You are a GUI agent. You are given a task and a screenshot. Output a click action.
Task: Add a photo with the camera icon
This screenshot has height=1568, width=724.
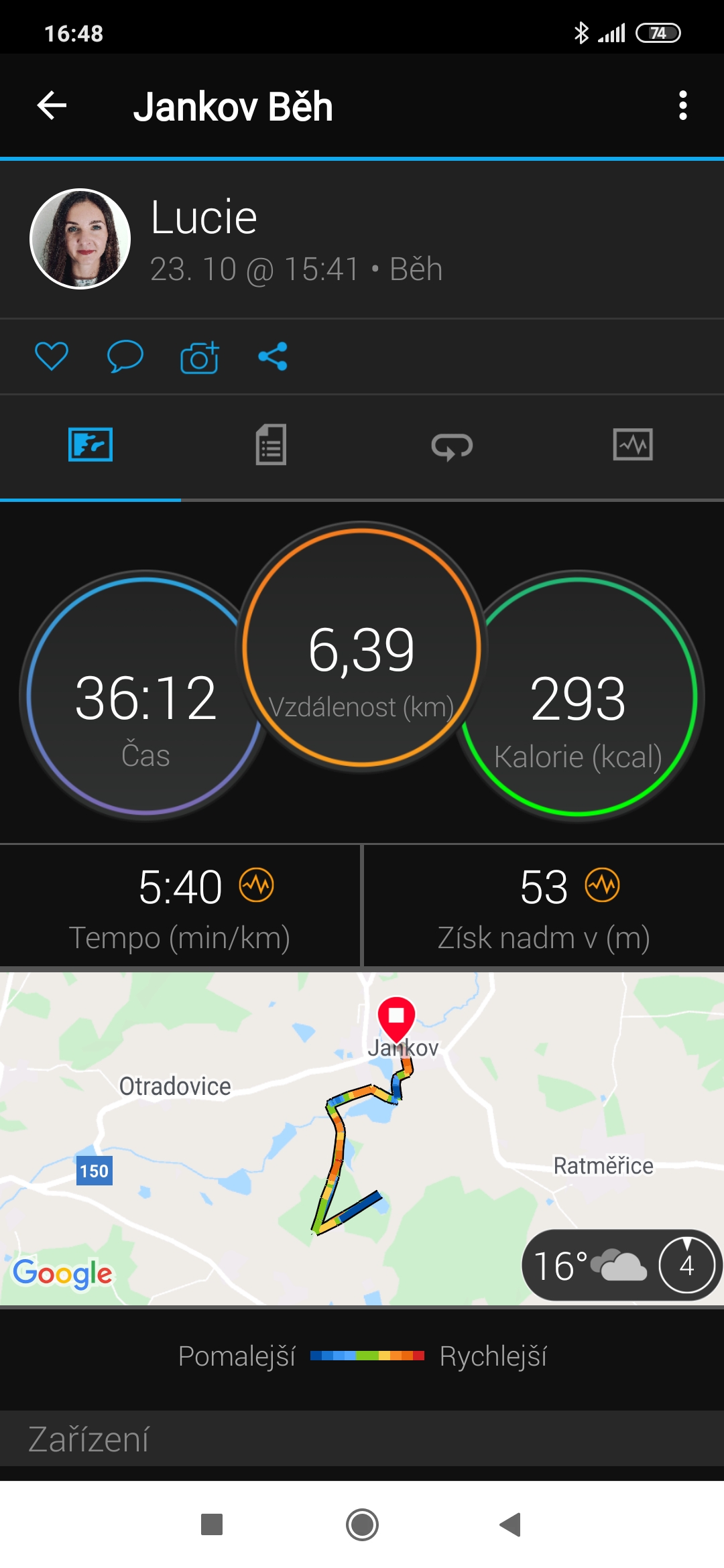tap(199, 357)
